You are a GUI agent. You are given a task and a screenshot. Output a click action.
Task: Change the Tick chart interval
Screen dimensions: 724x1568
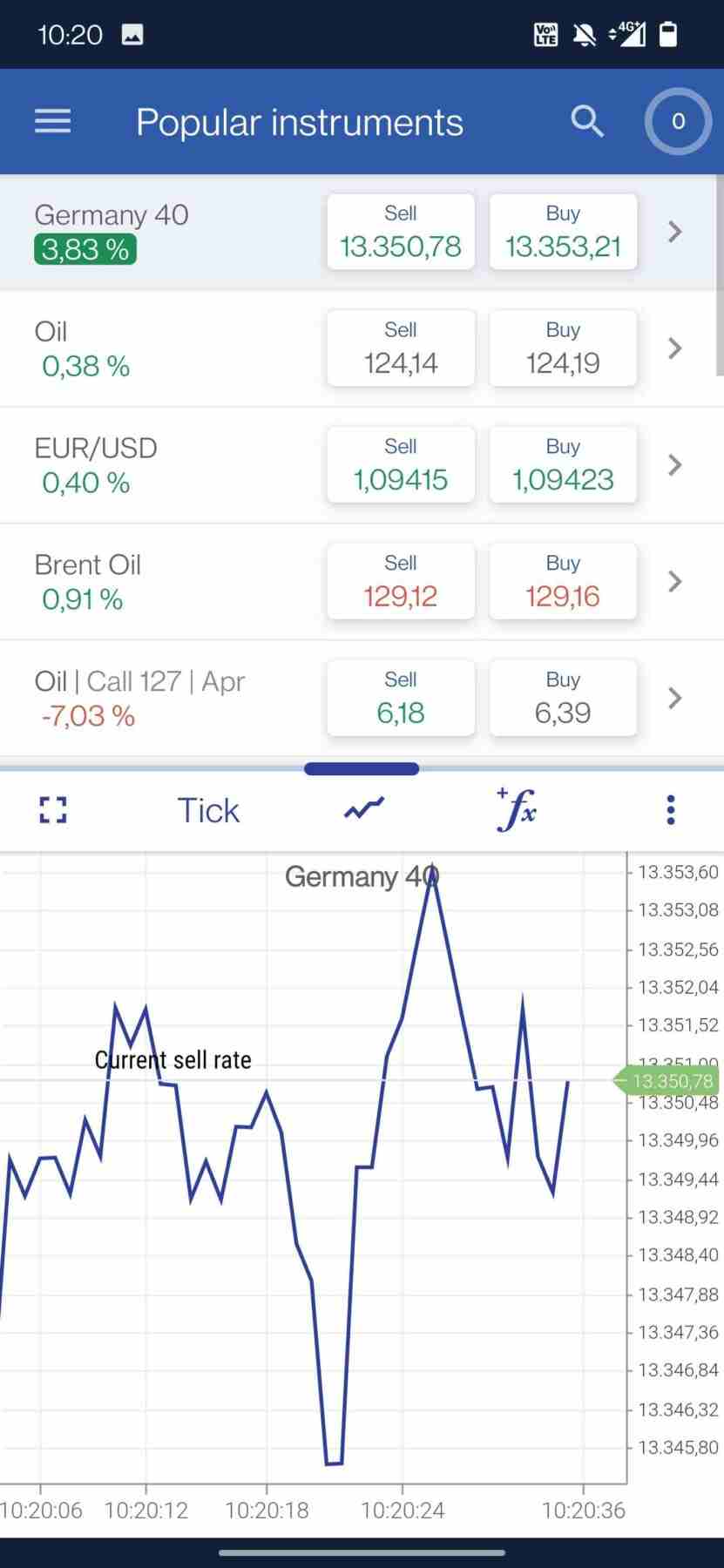pyautogui.click(x=208, y=810)
